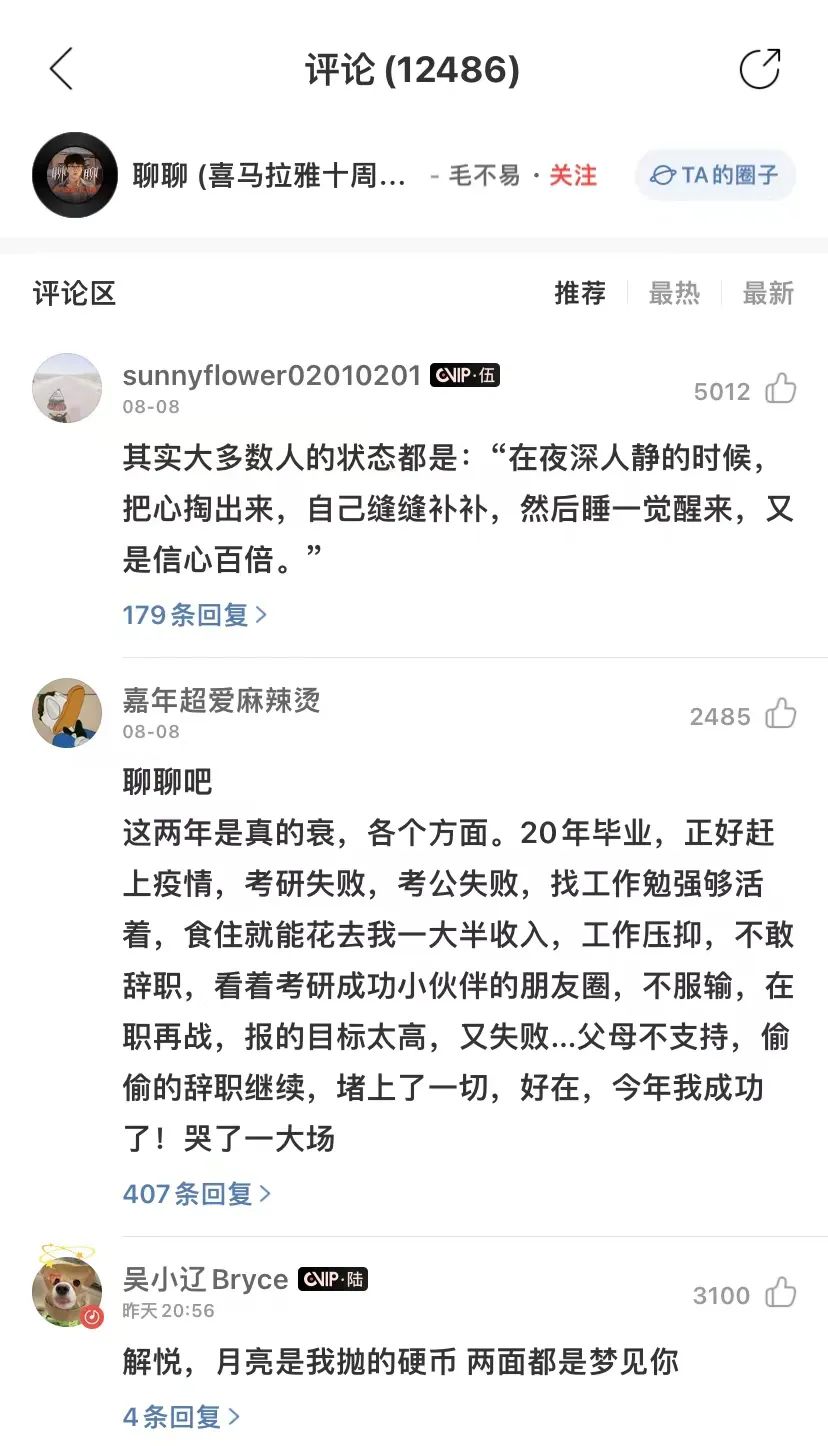Open sunnyflower02010201's profile avatar
Screen dimensions: 828x1446
pyautogui.click(x=67, y=388)
